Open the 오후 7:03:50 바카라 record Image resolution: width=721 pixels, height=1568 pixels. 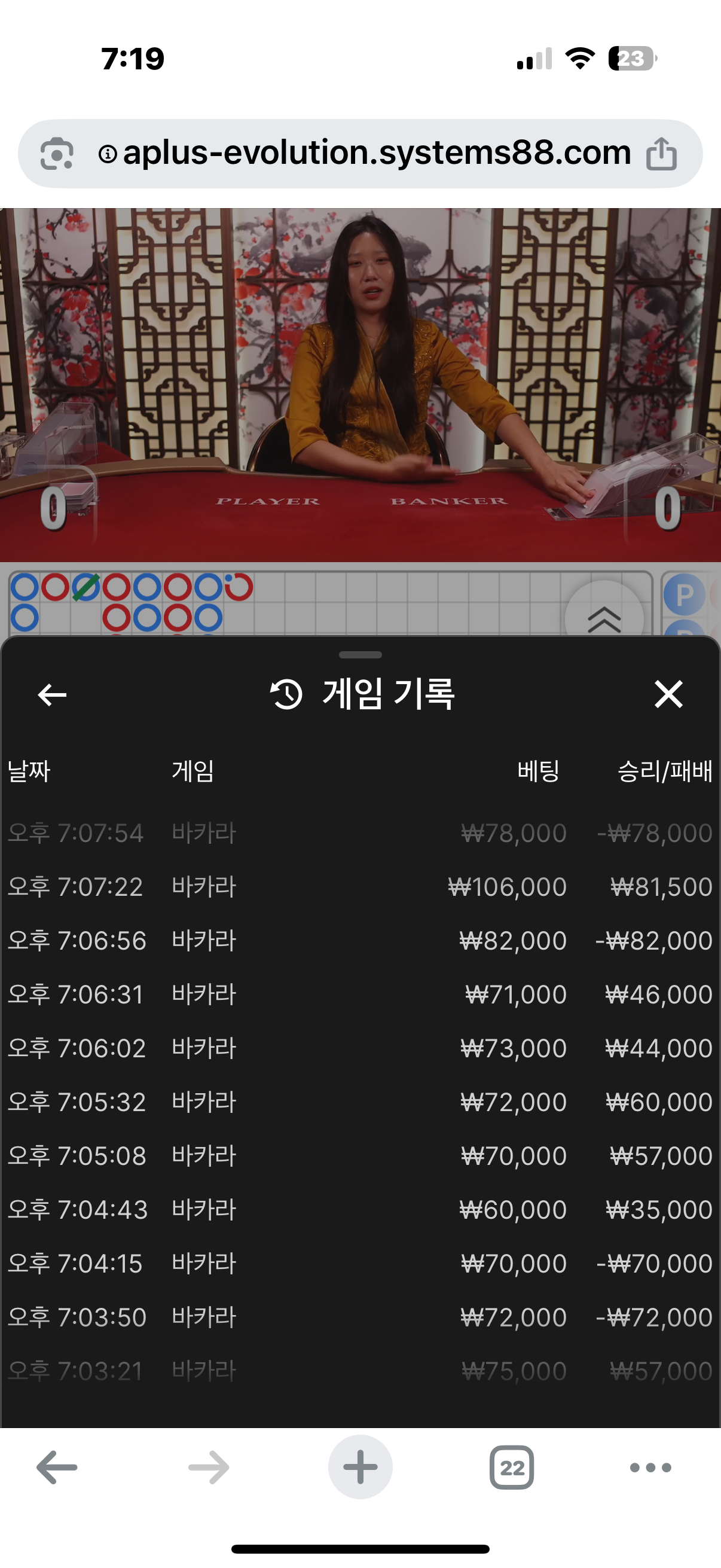(x=360, y=1317)
